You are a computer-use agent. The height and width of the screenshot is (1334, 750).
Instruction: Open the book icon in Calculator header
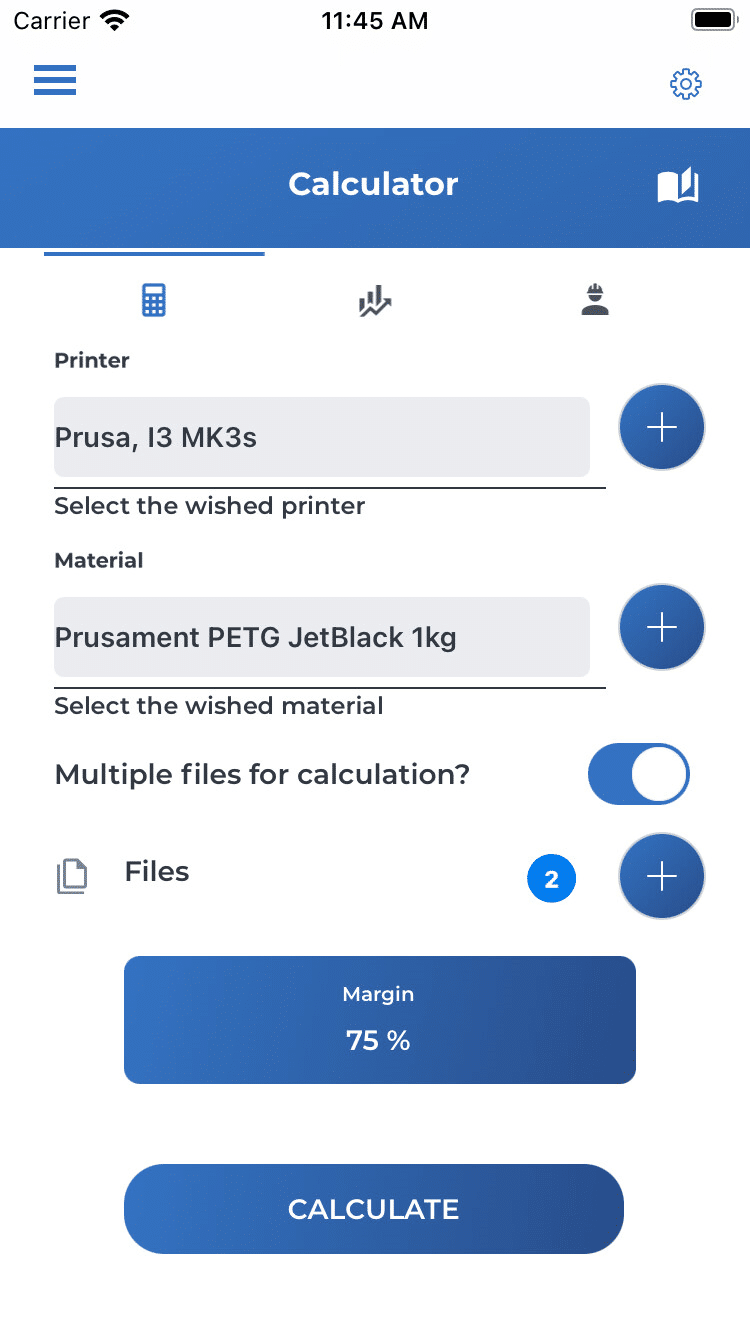point(678,185)
